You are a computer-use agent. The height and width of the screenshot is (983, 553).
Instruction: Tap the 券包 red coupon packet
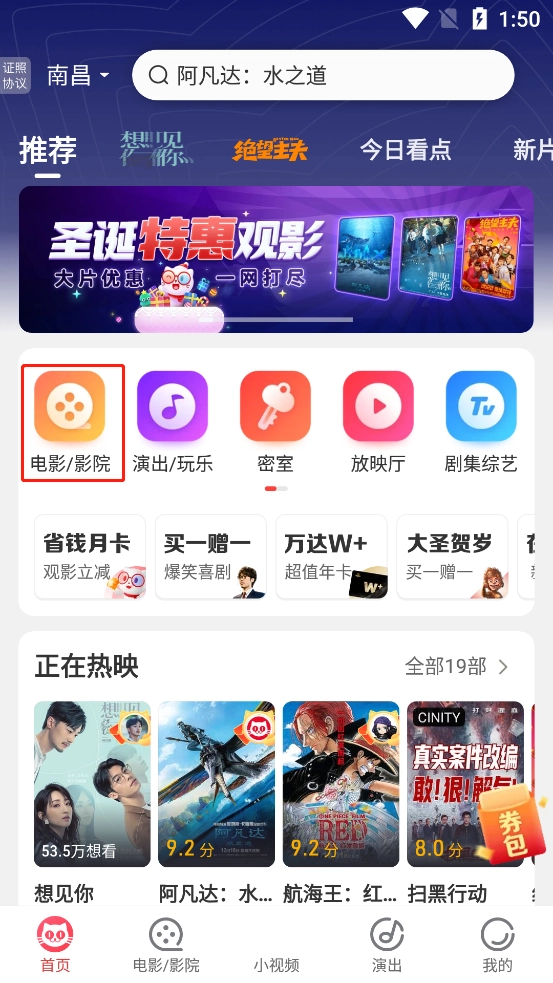coord(509,823)
